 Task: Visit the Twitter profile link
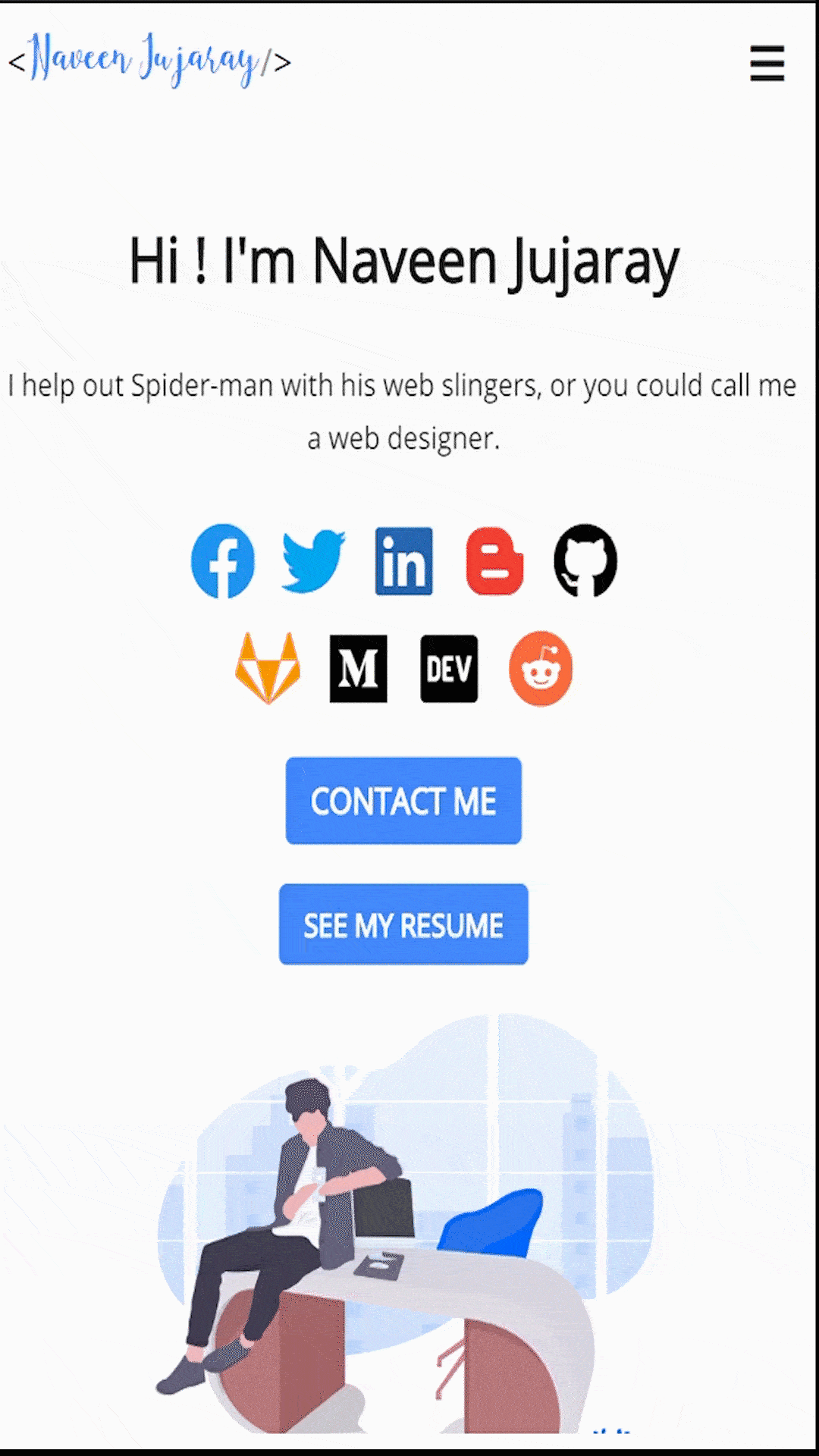coord(313,561)
